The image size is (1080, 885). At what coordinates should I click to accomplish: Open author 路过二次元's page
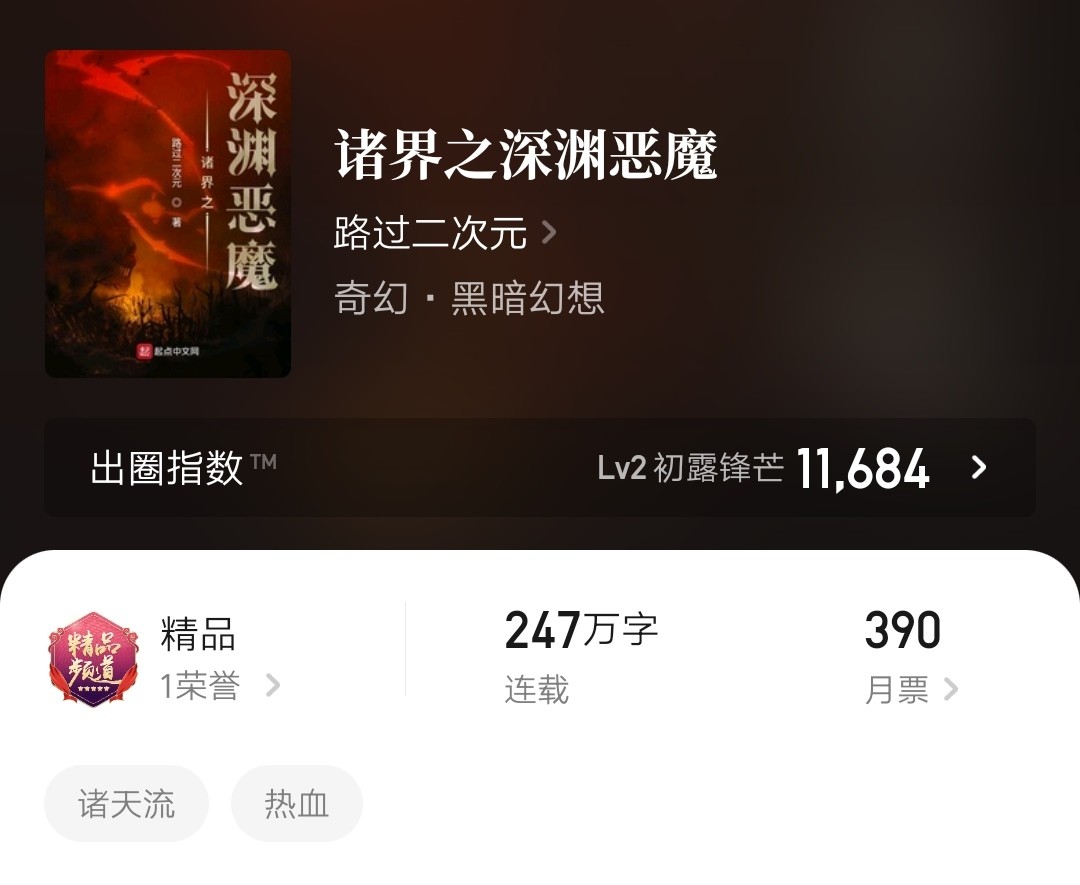point(444,234)
